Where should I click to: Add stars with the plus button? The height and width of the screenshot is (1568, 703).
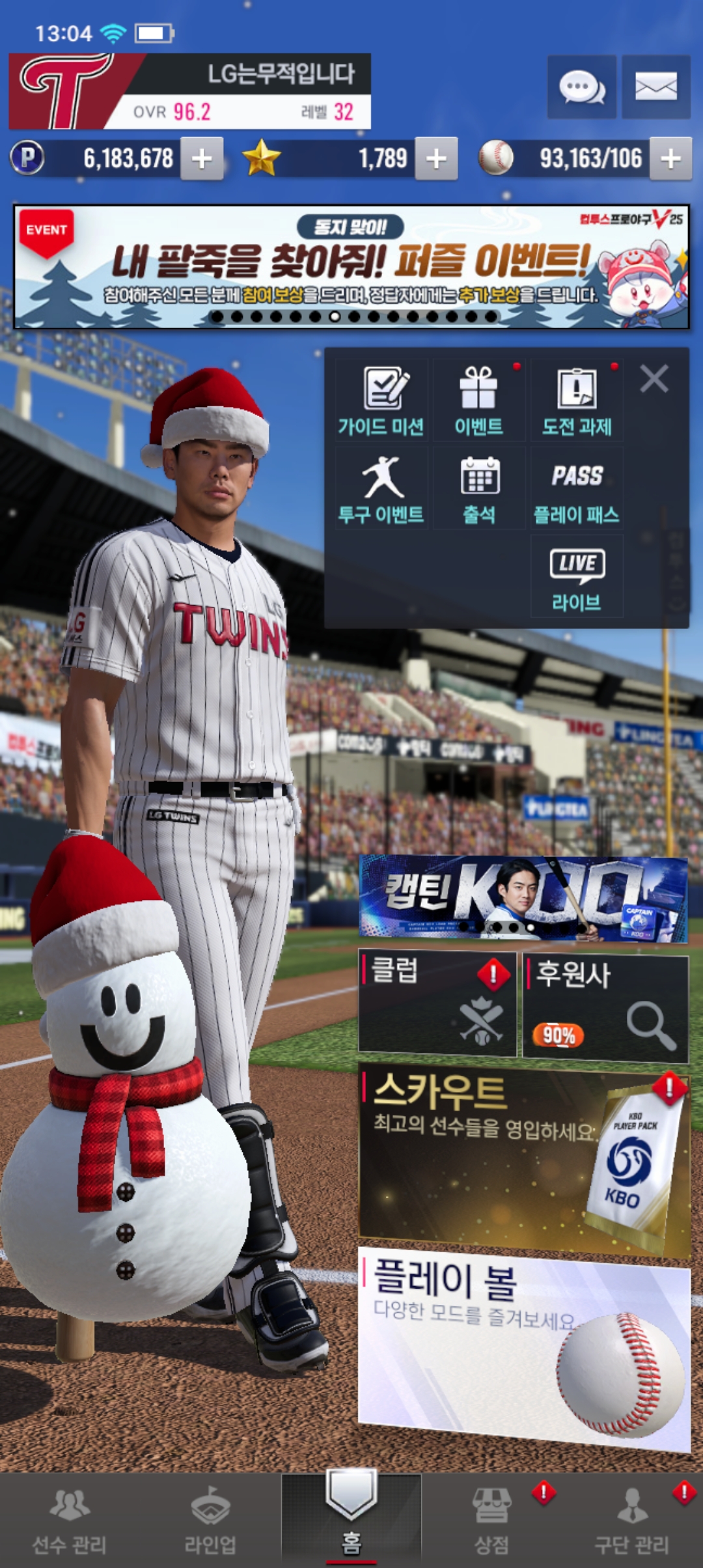click(436, 158)
